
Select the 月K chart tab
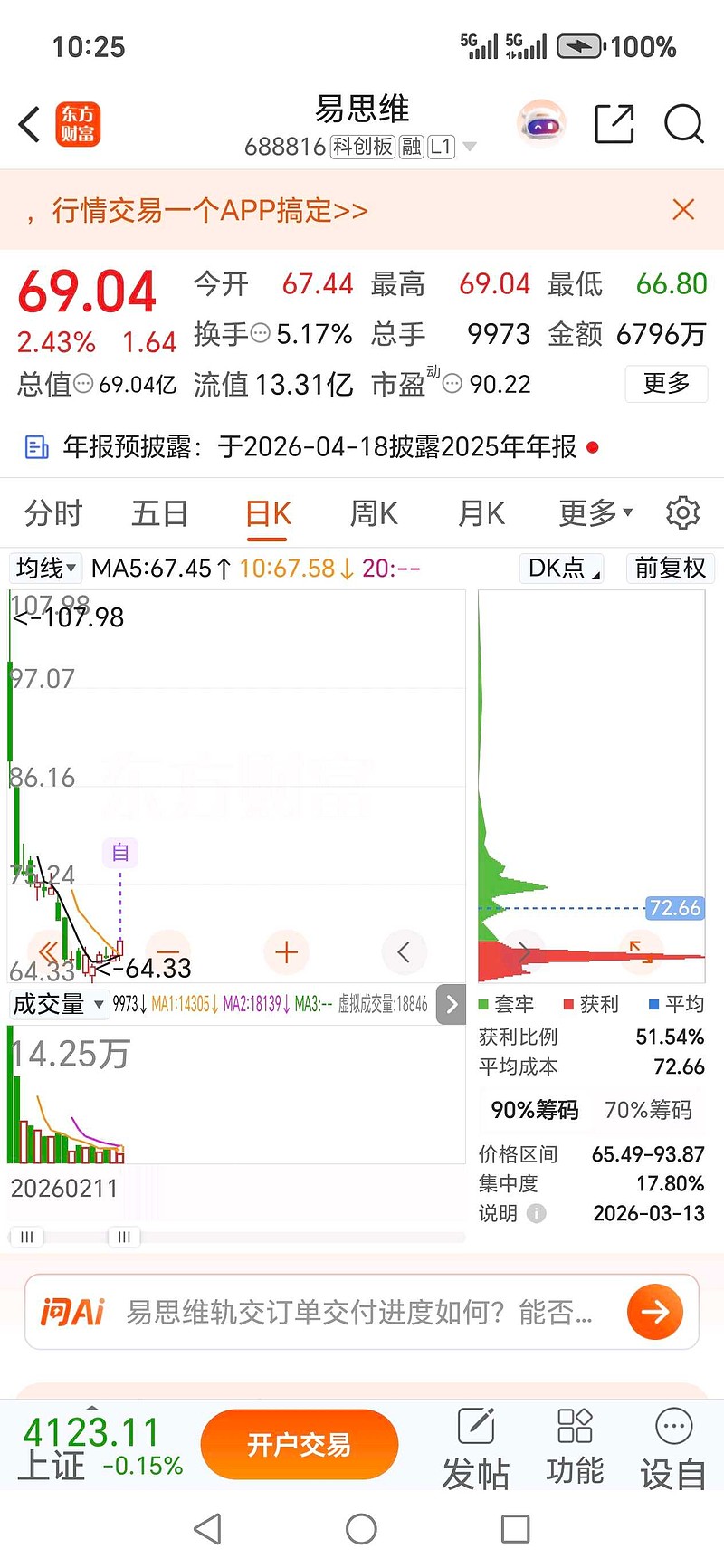[481, 513]
